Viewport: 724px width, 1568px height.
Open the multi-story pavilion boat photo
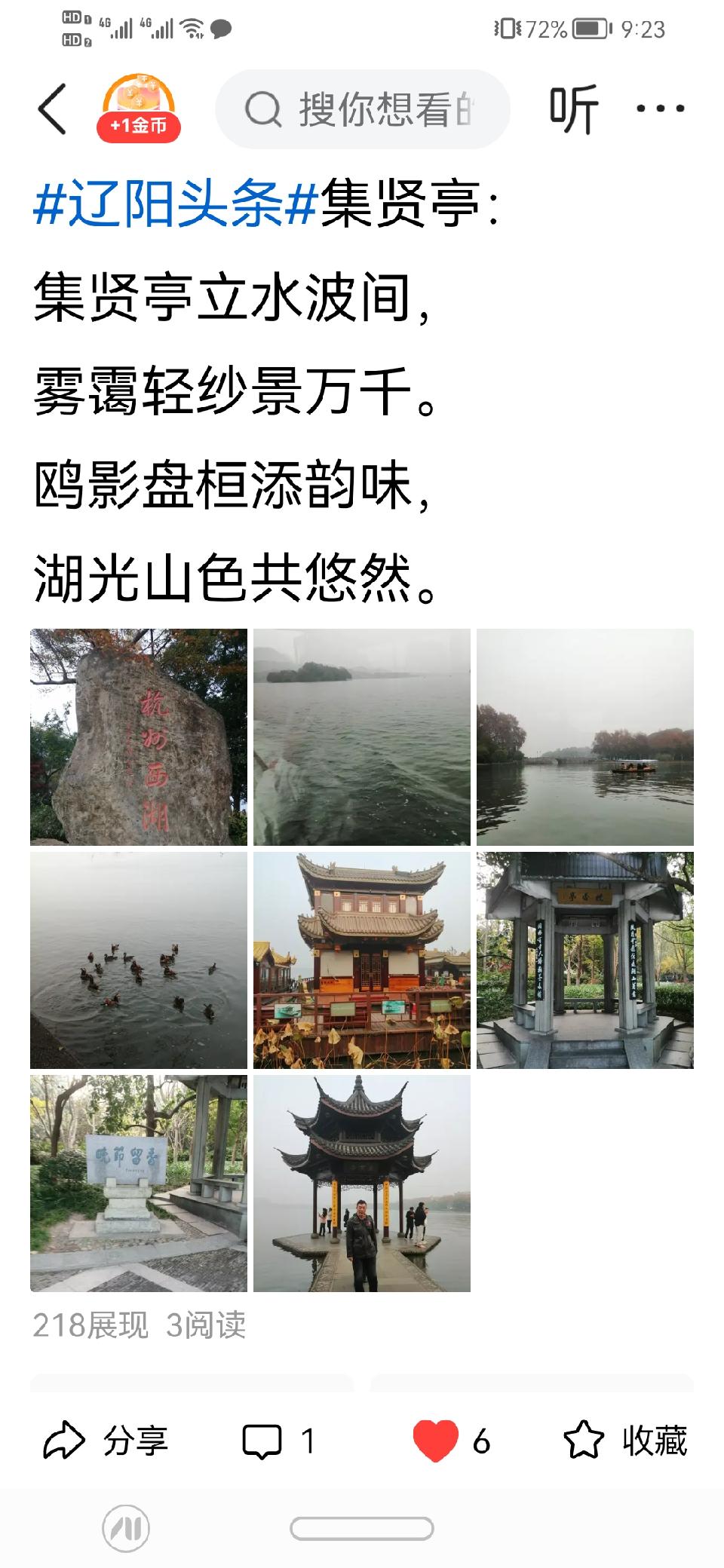coord(362,960)
